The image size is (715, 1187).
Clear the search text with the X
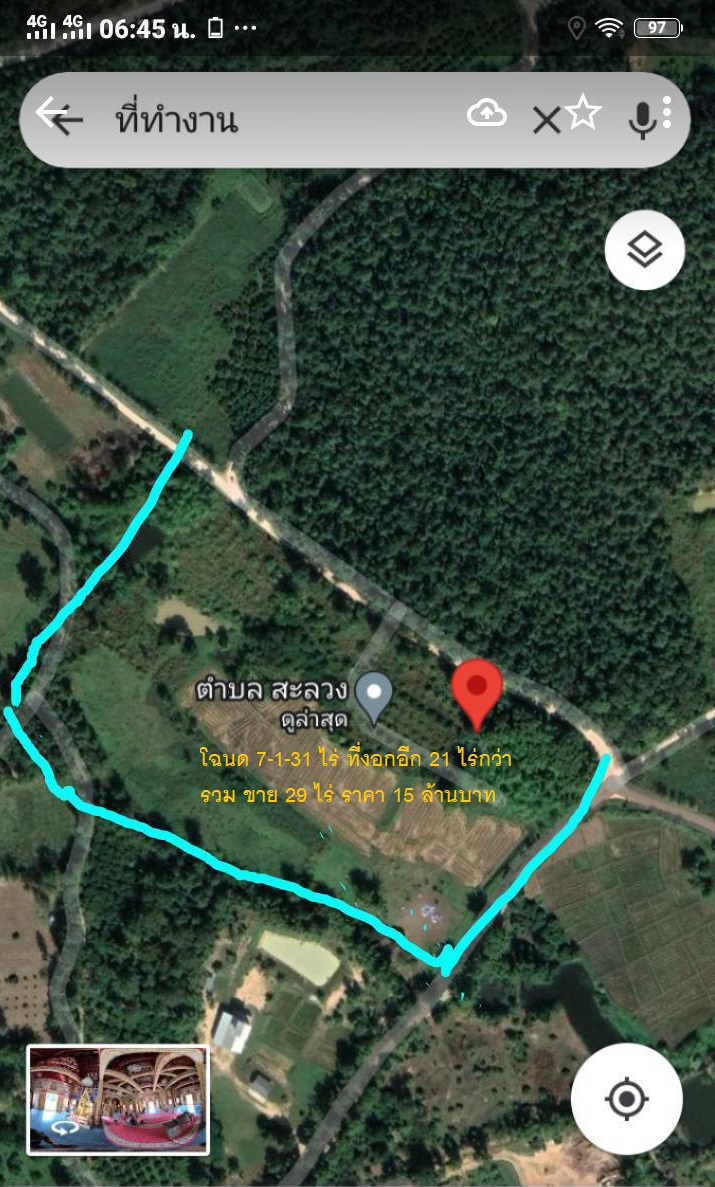546,120
